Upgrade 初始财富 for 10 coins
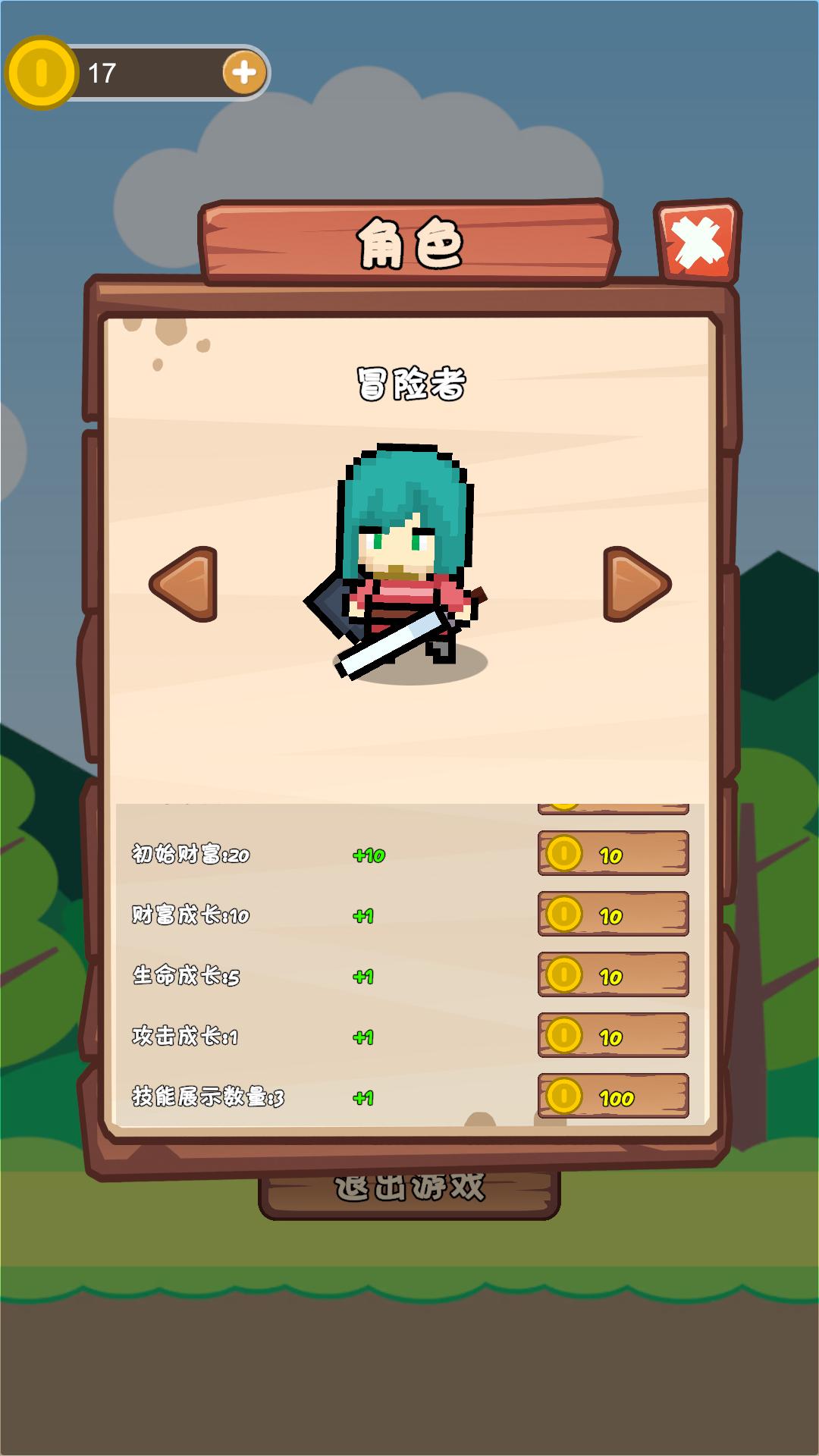The image size is (819, 1456). (613, 853)
